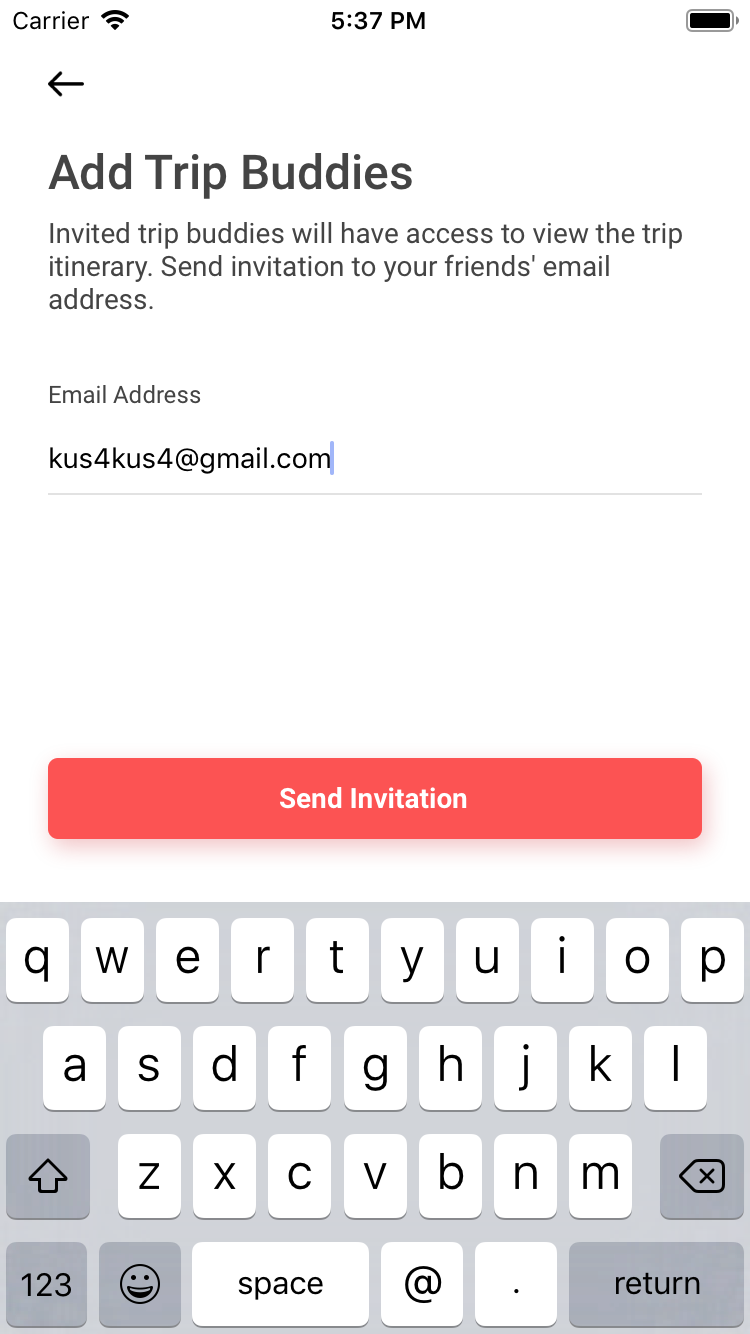Tap the Email Address field

(x=375, y=459)
